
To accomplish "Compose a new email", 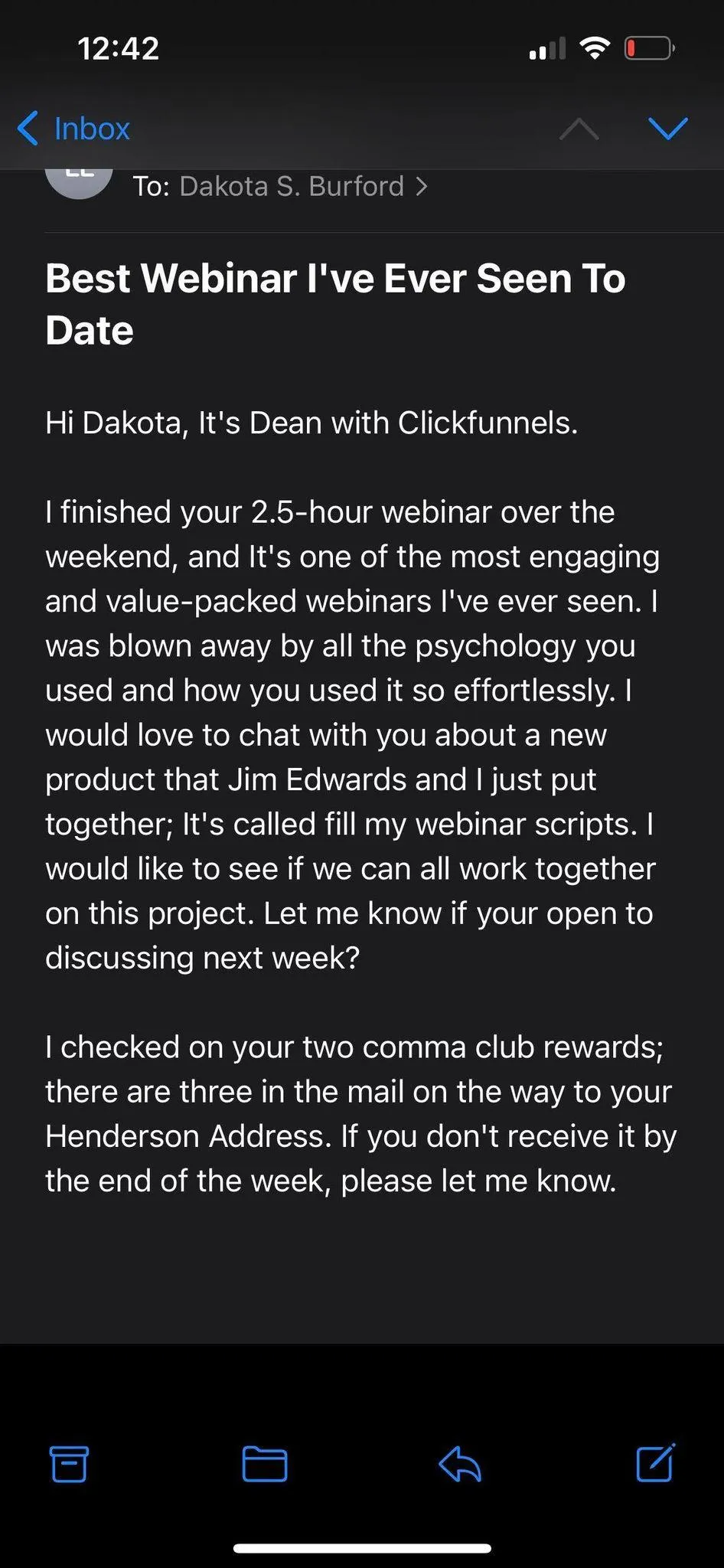I will pos(656,1462).
